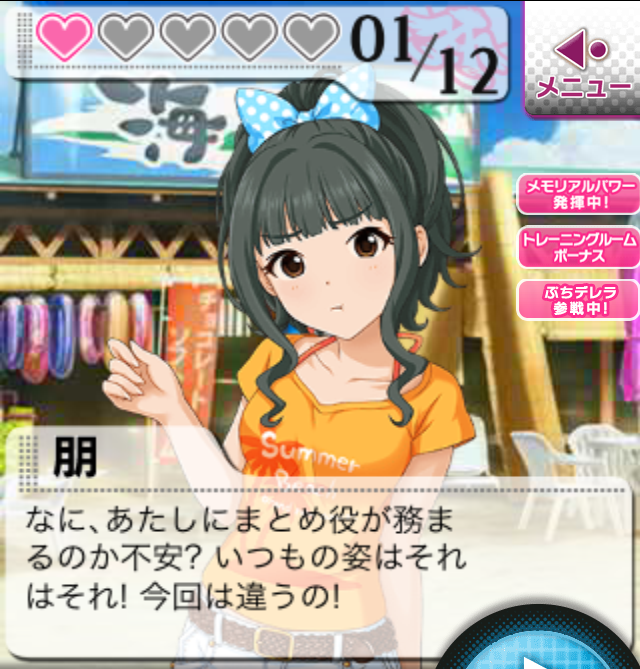Open the トレーニングルームボーナス badge
Screen dimensions: 640x669
[579, 247]
